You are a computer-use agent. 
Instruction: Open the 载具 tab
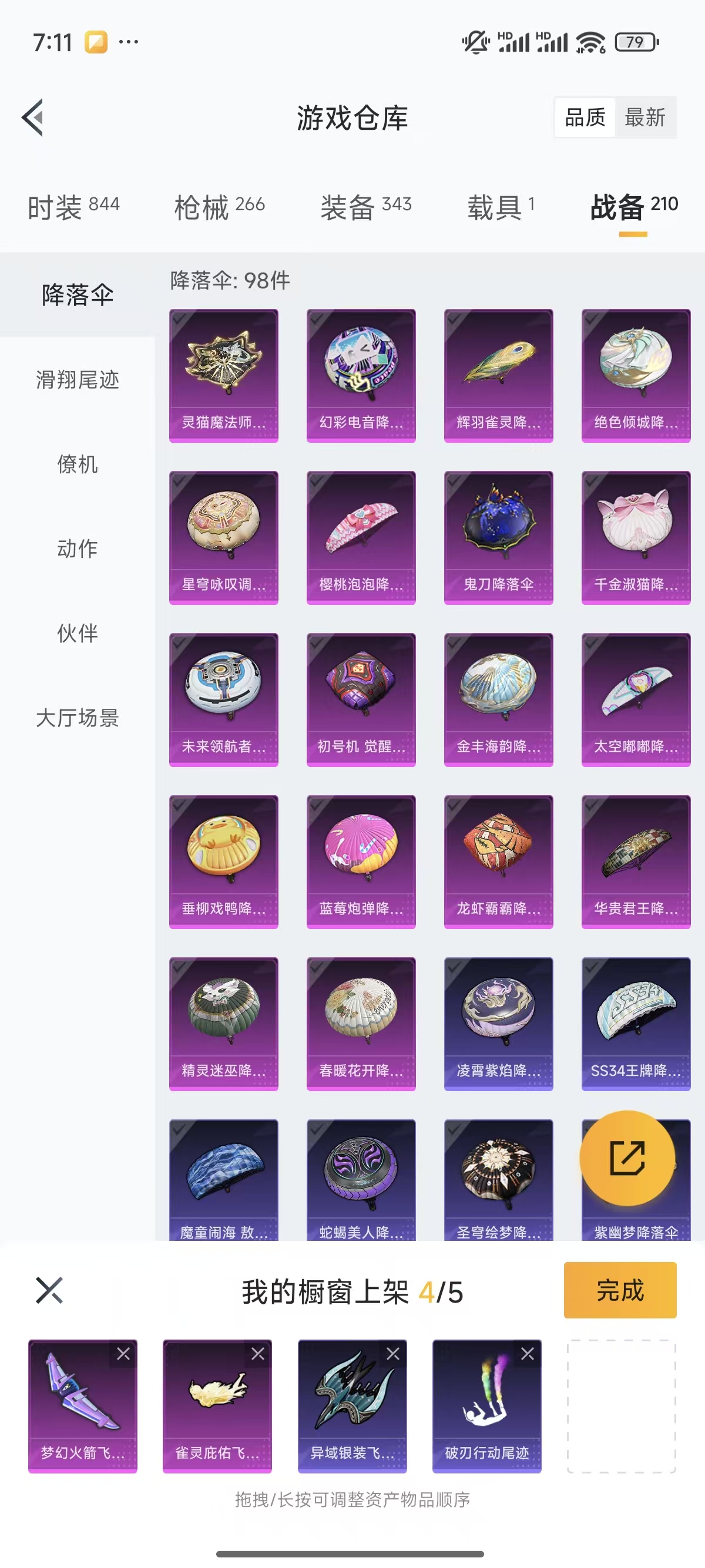(501, 207)
